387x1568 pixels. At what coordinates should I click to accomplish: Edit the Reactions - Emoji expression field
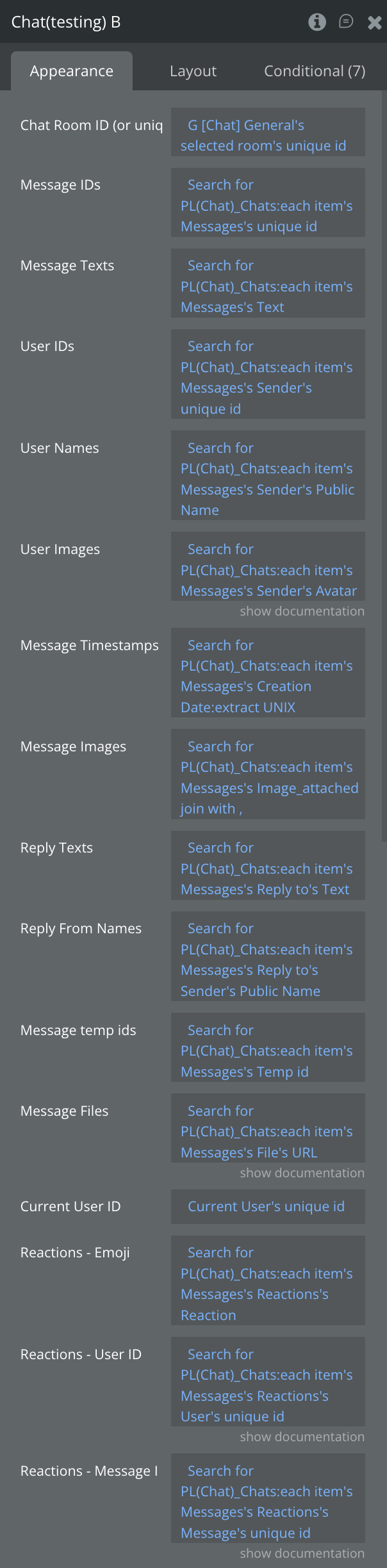pos(268,1284)
